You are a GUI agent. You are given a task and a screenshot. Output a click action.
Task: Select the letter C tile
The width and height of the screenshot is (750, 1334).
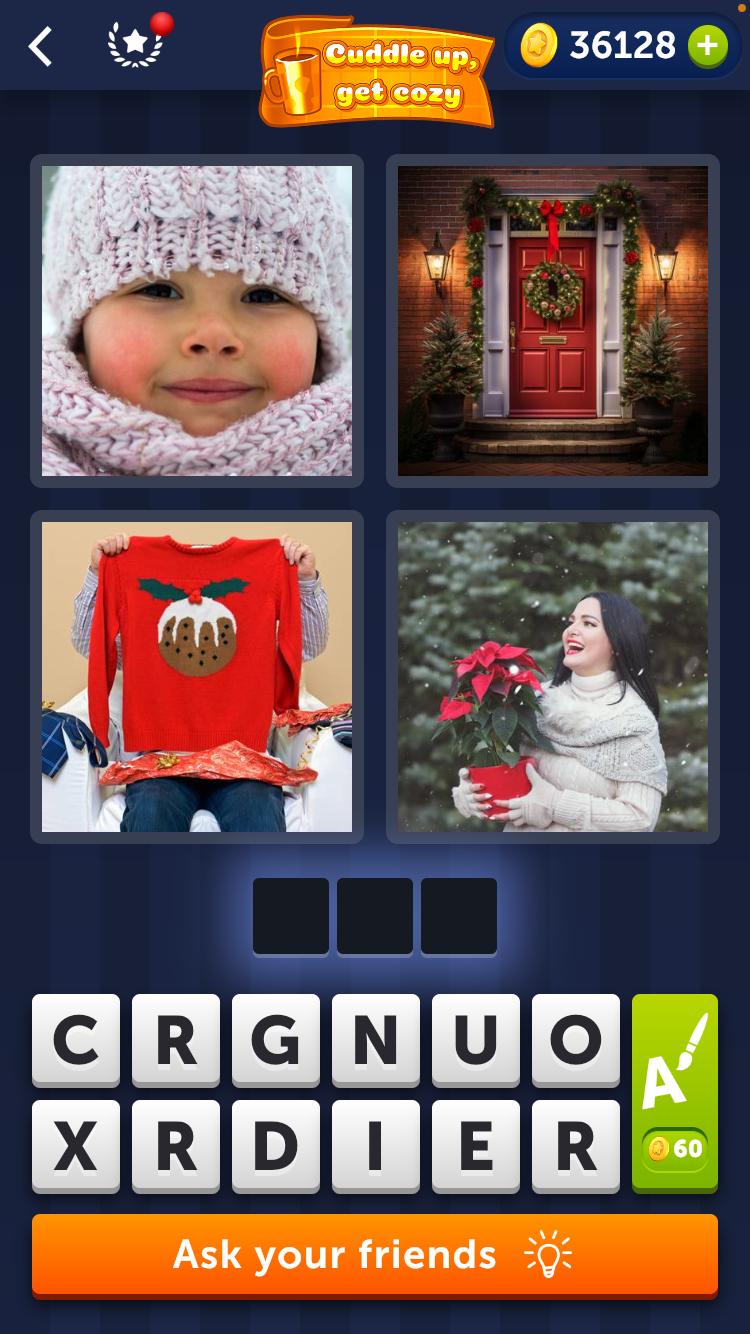[x=76, y=1040]
